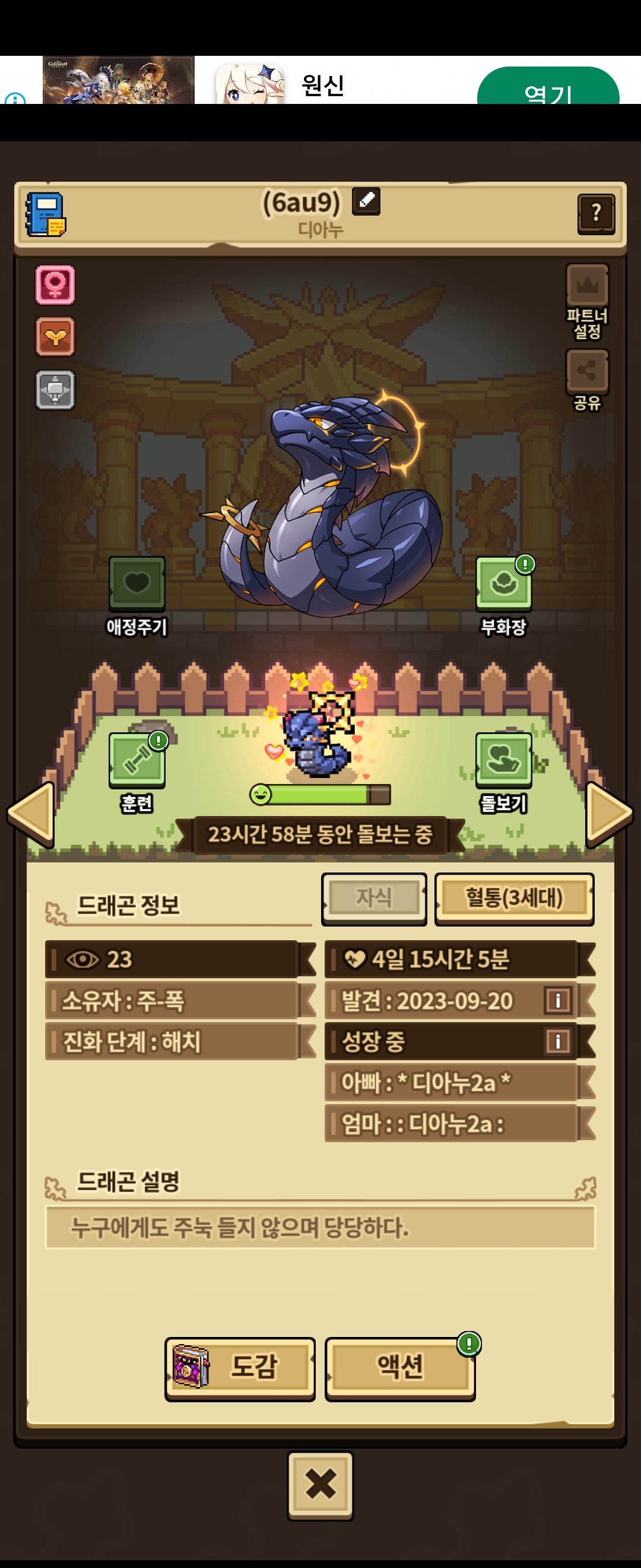Screen dimensions: 641x1568
Task: Open the 부화장 hatchery
Action: point(503,585)
